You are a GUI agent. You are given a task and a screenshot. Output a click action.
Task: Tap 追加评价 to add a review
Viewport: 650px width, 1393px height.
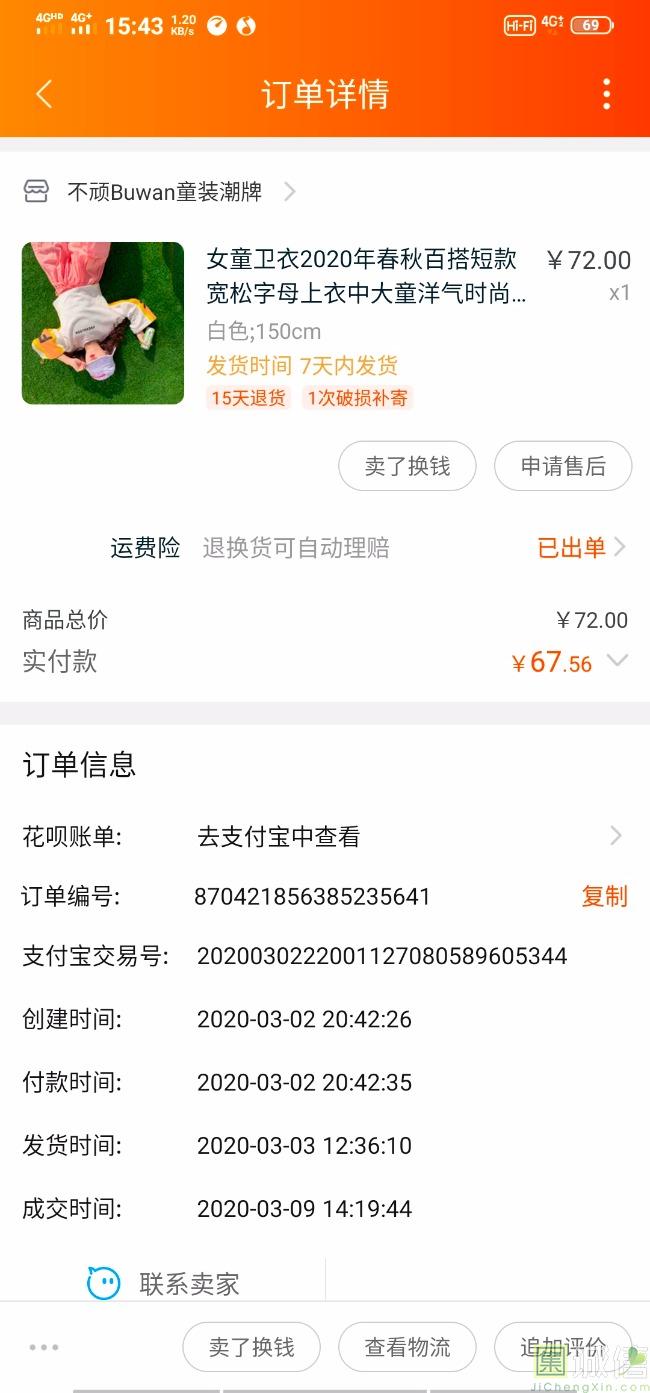click(x=563, y=1347)
